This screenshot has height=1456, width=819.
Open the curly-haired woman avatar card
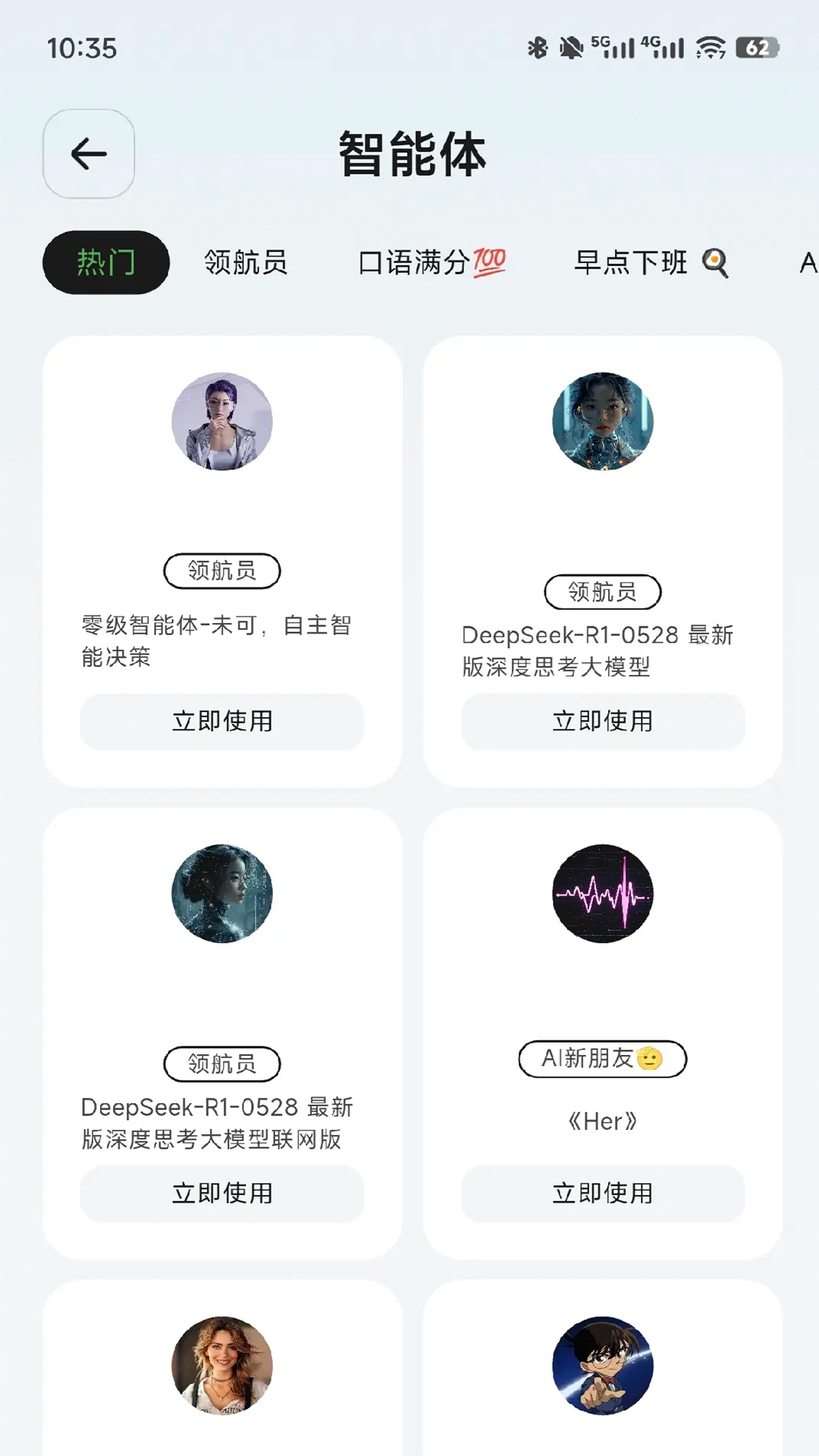(222, 1365)
